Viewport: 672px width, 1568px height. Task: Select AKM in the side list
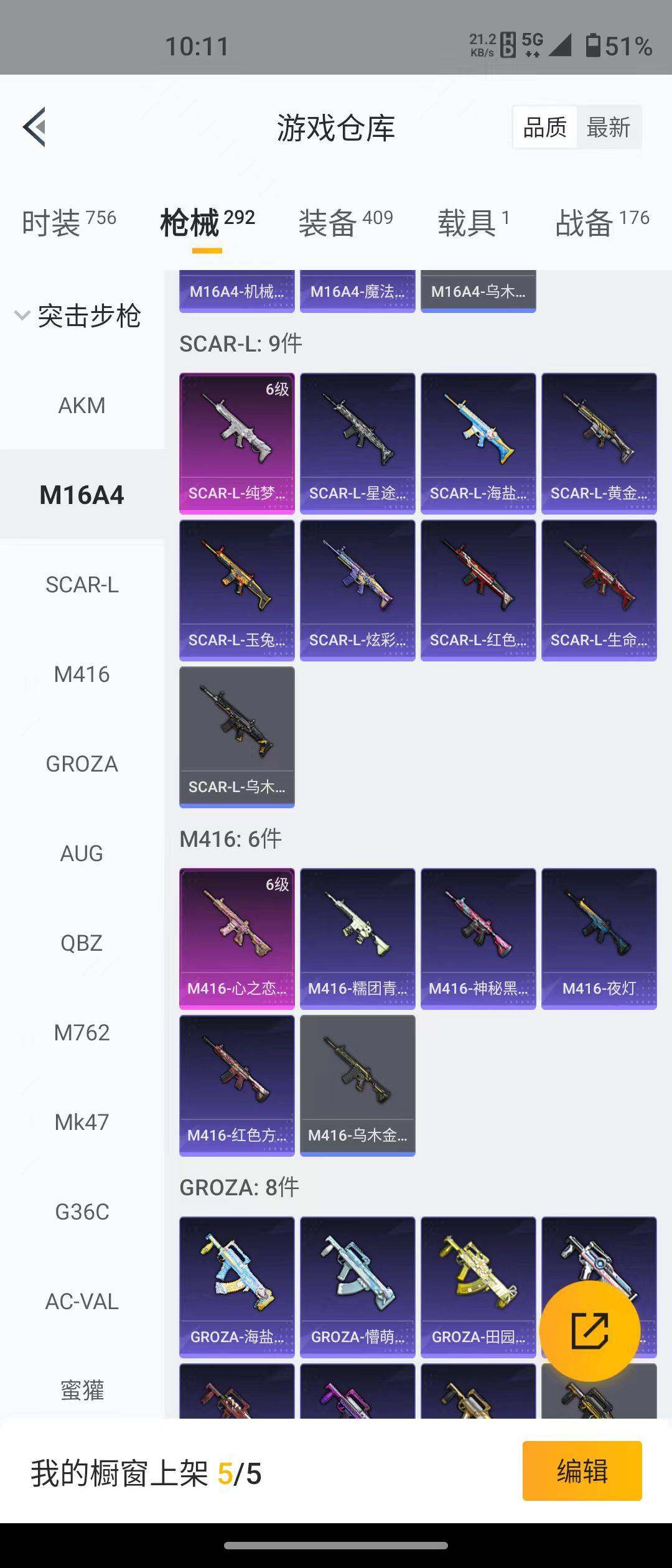[x=82, y=406]
